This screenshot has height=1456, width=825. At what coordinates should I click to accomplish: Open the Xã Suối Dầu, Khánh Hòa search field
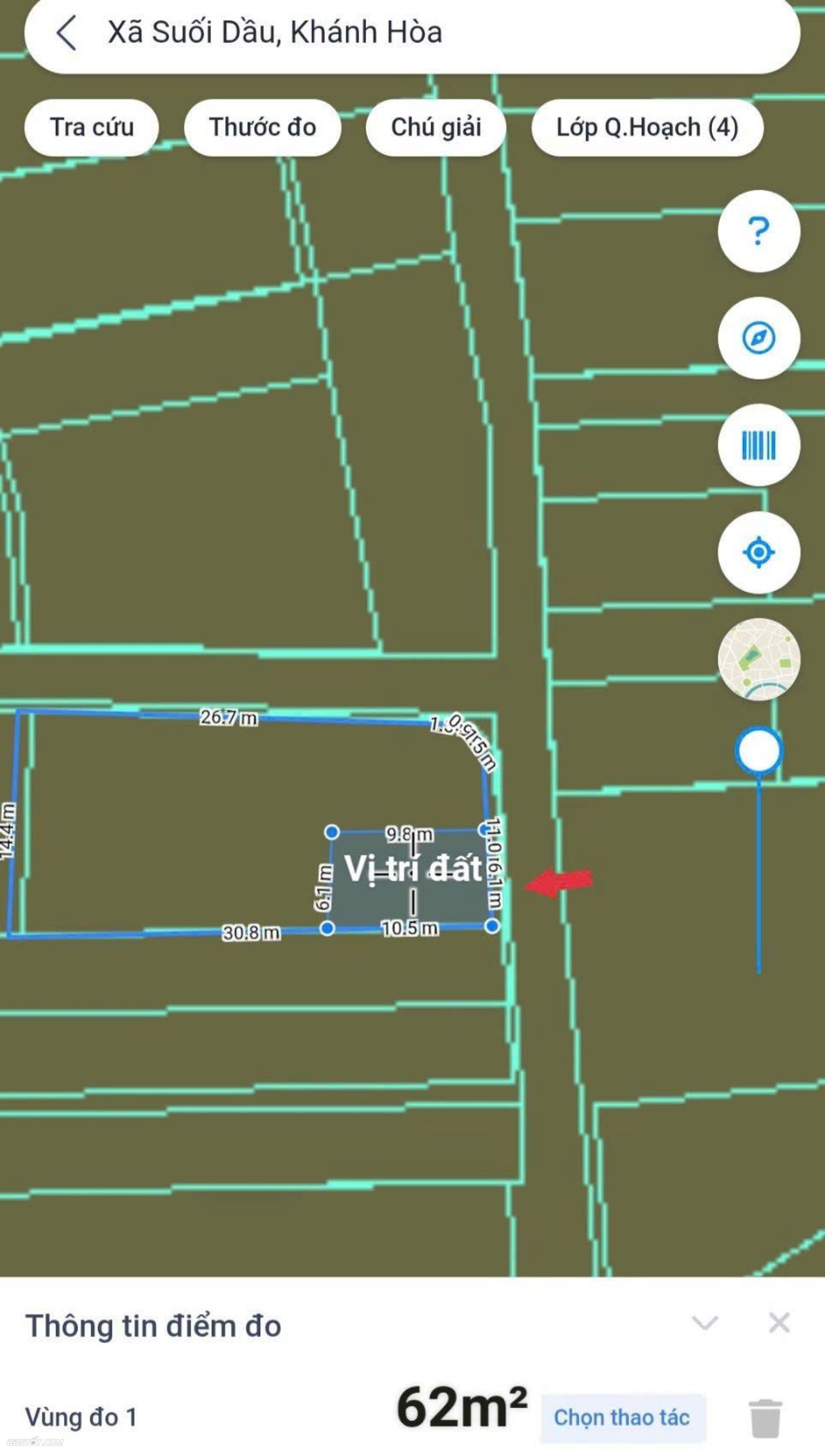[x=275, y=33]
